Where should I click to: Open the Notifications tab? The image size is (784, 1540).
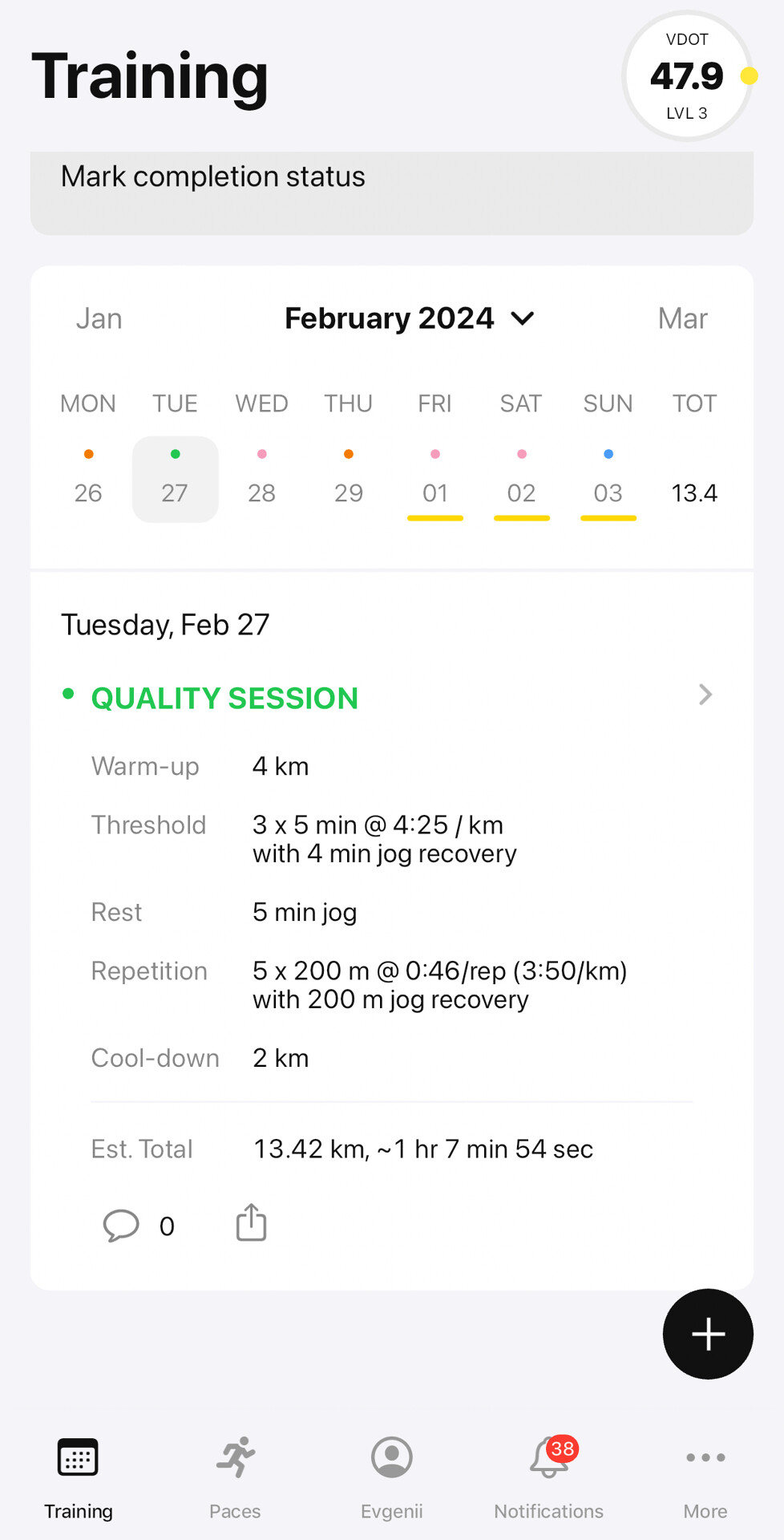[548, 1478]
